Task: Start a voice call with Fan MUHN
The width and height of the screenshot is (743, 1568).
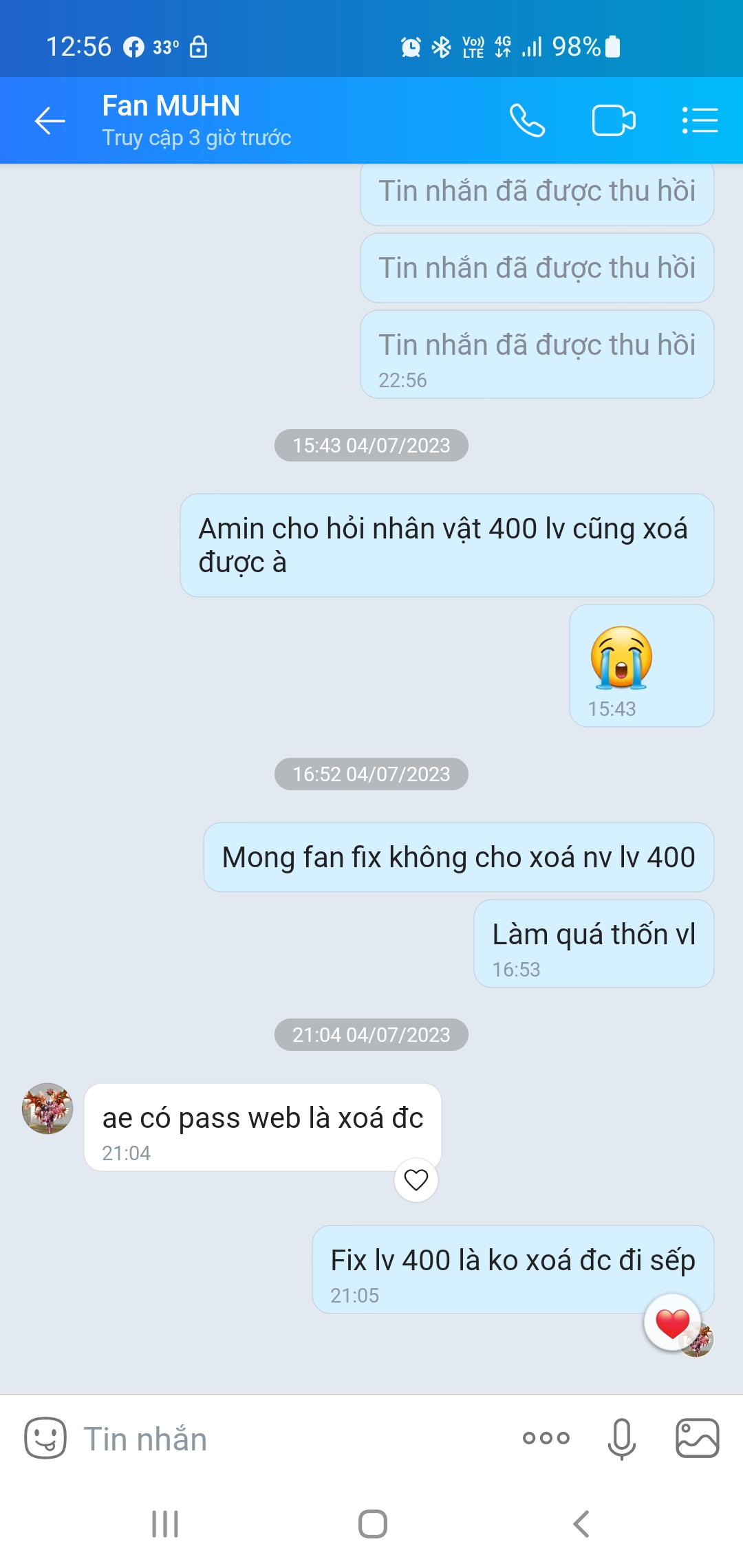Action: pos(528,120)
